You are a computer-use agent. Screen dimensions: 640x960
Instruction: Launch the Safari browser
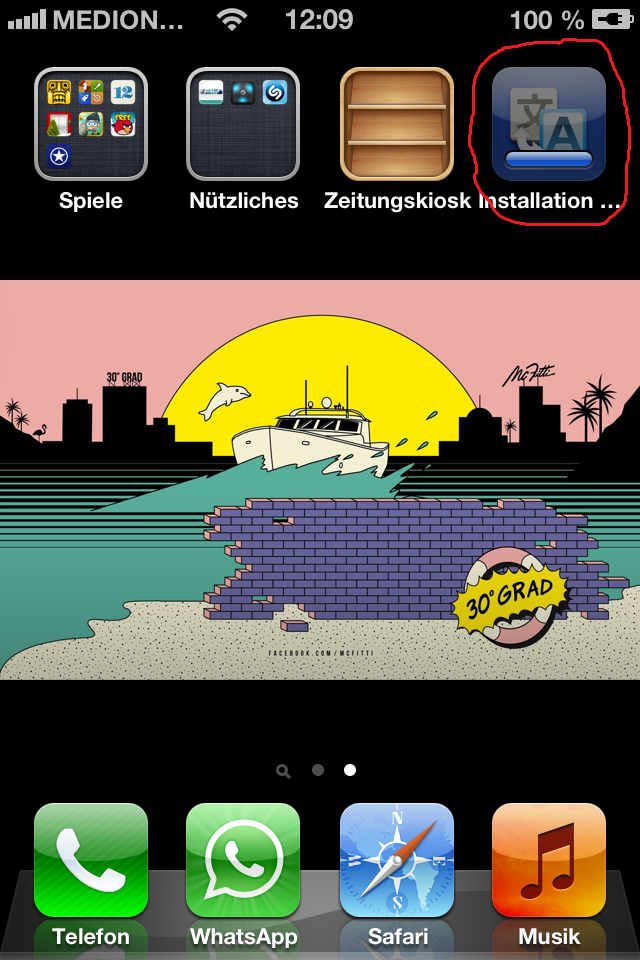[x=397, y=860]
